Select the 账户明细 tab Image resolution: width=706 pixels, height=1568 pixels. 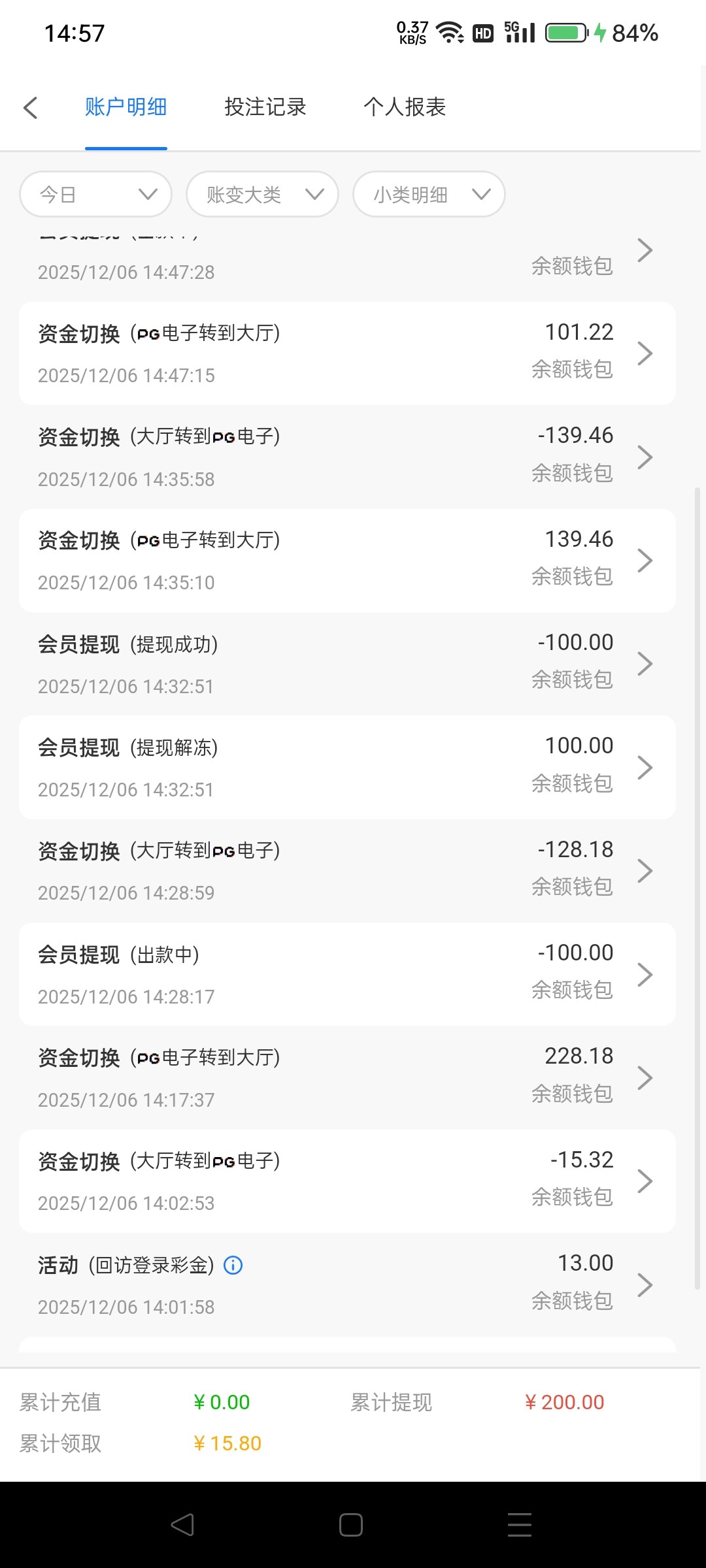pos(126,107)
